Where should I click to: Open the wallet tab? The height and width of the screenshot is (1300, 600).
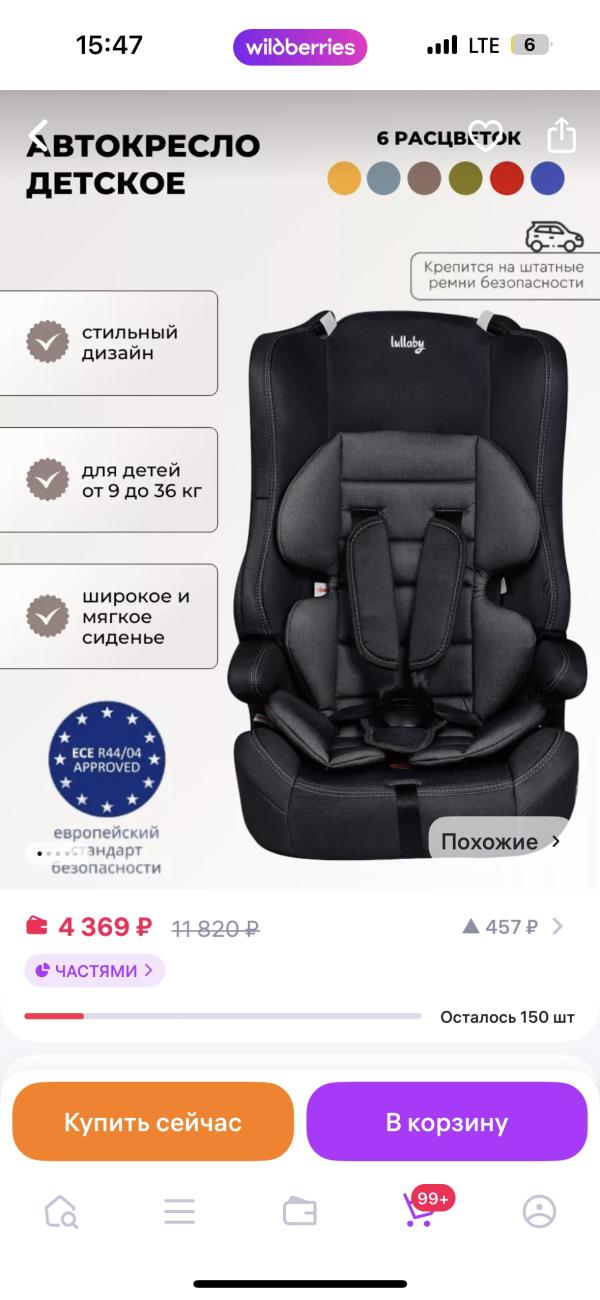pos(300,1212)
